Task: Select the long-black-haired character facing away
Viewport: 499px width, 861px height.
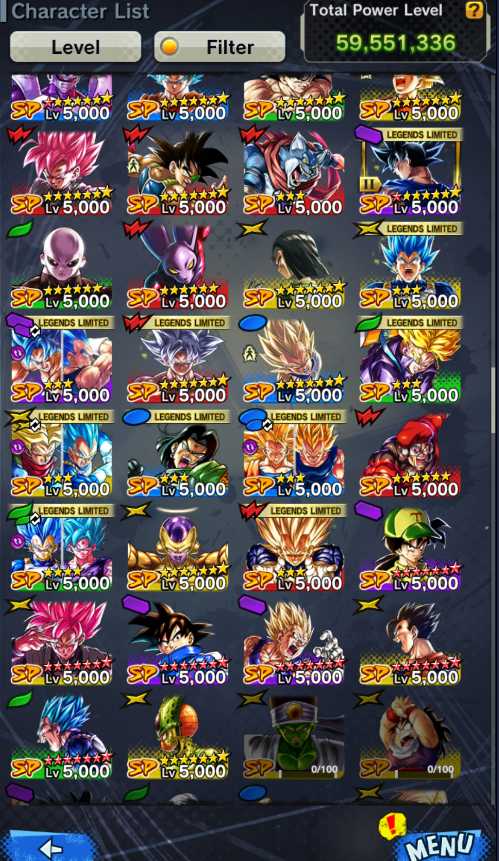Action: coord(294,266)
